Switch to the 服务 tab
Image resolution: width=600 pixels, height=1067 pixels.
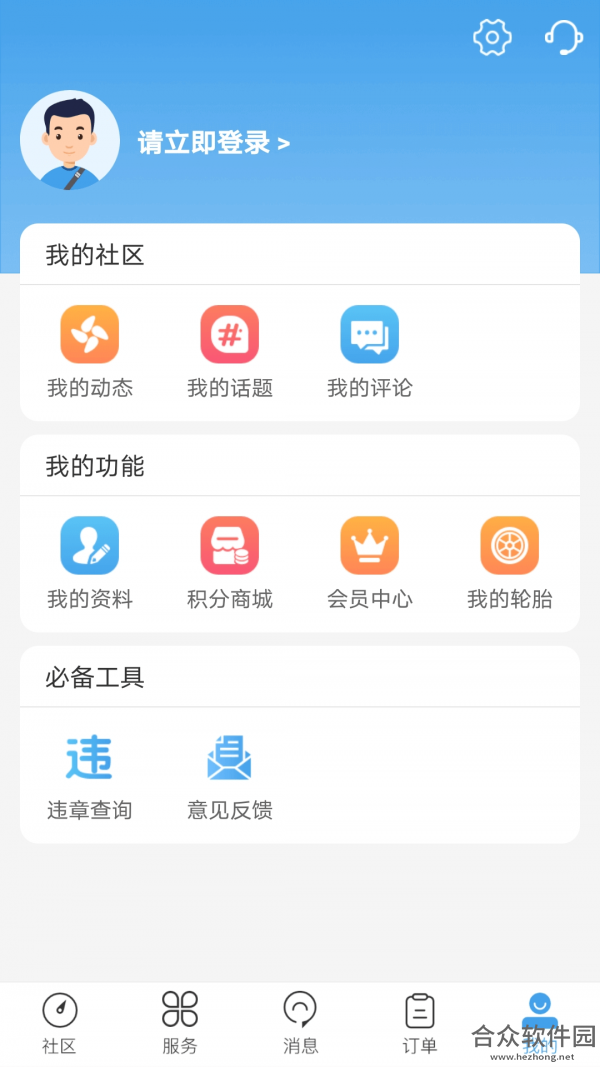point(180,1023)
